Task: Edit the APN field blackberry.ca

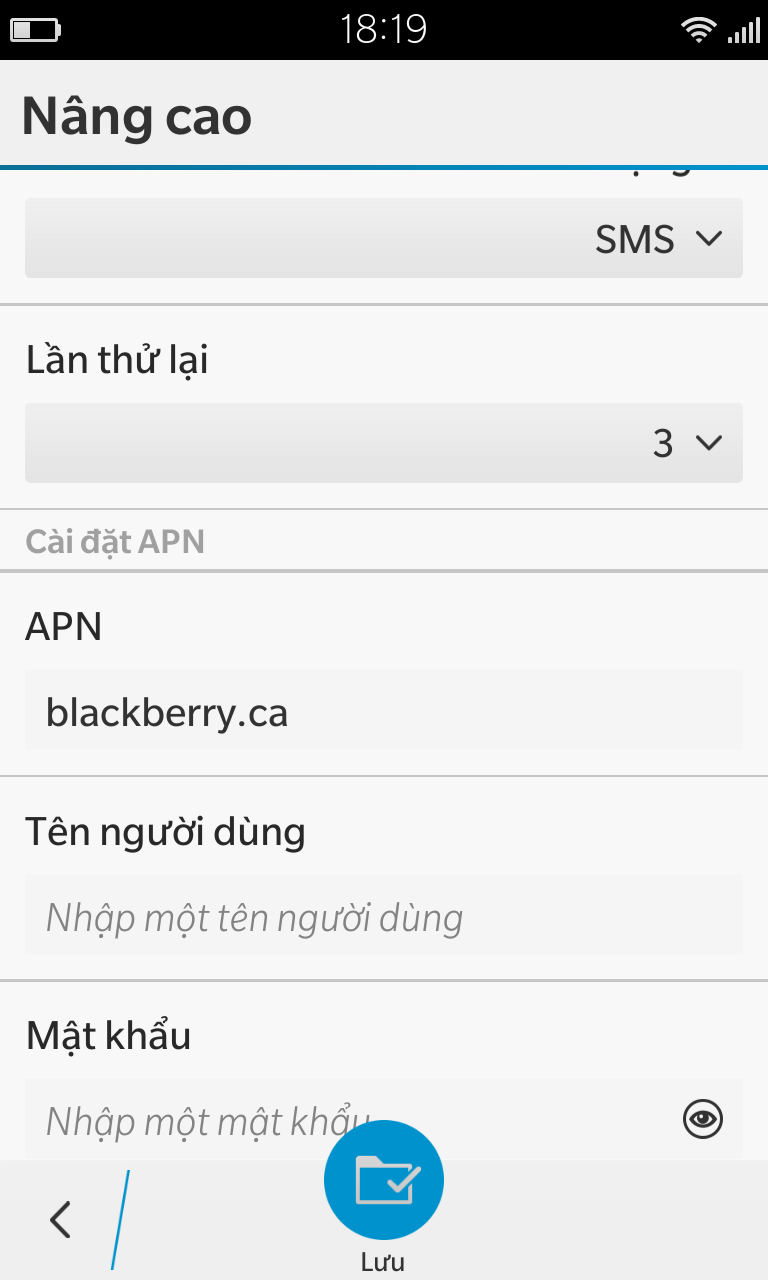Action: (x=384, y=712)
